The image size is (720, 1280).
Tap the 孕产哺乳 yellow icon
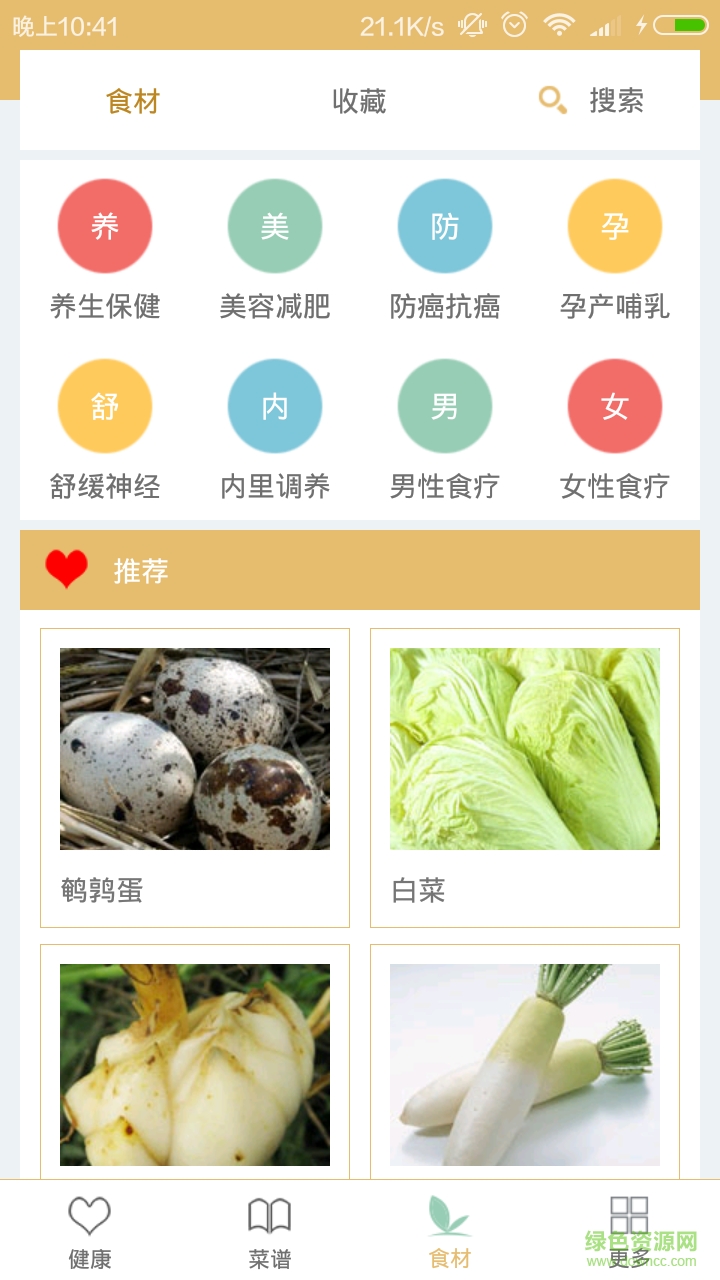(x=615, y=226)
